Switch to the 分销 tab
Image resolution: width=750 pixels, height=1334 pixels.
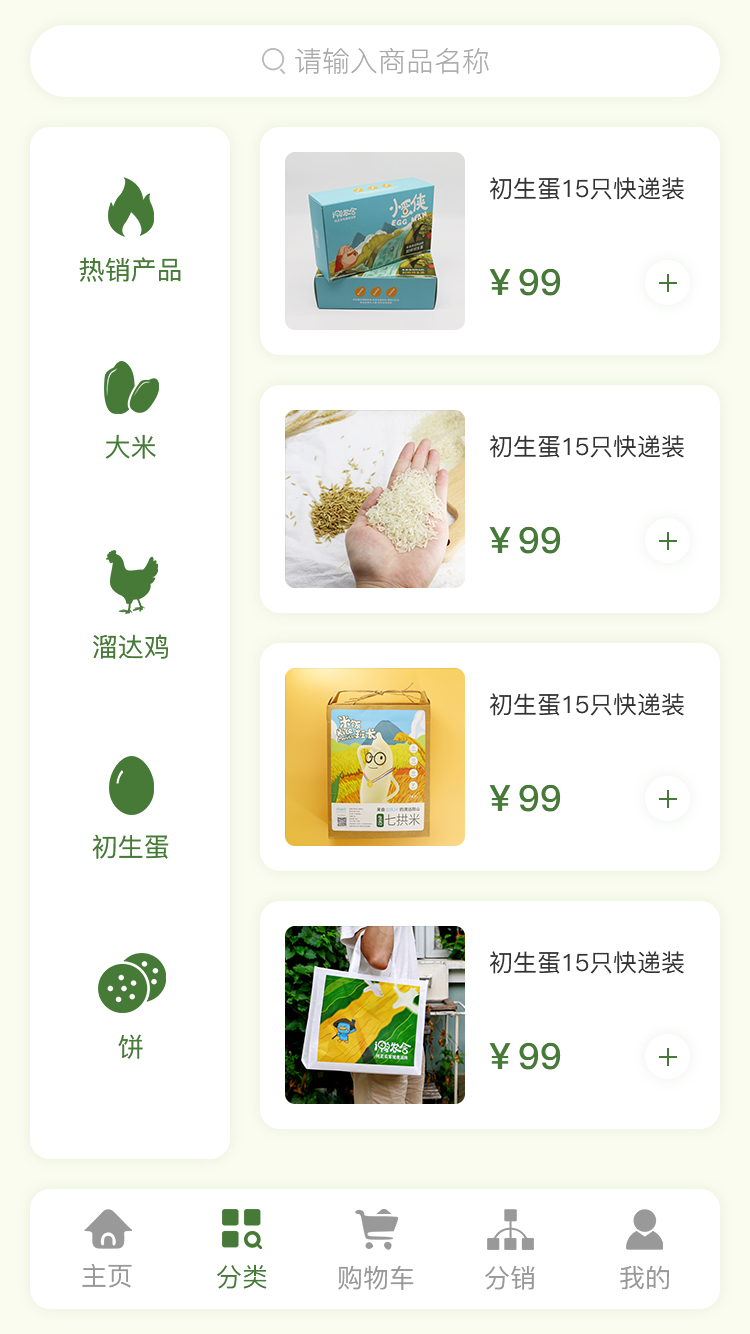coord(510,1248)
